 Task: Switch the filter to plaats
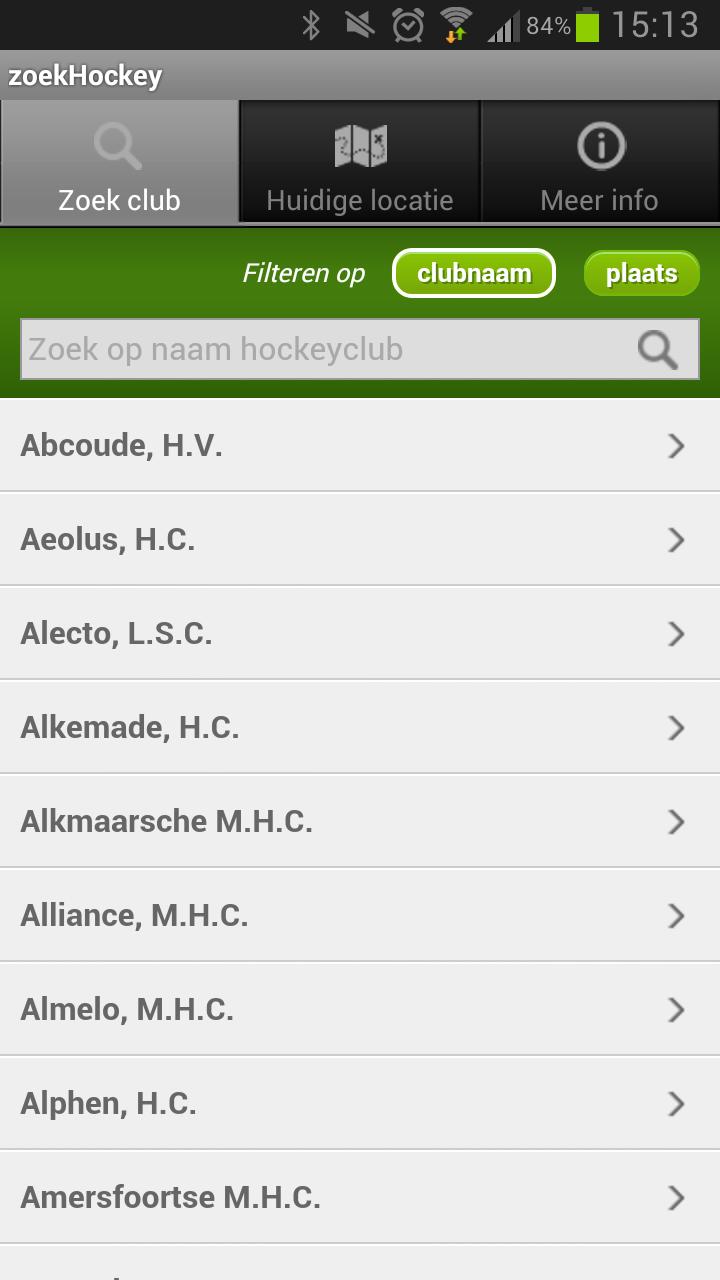point(641,272)
